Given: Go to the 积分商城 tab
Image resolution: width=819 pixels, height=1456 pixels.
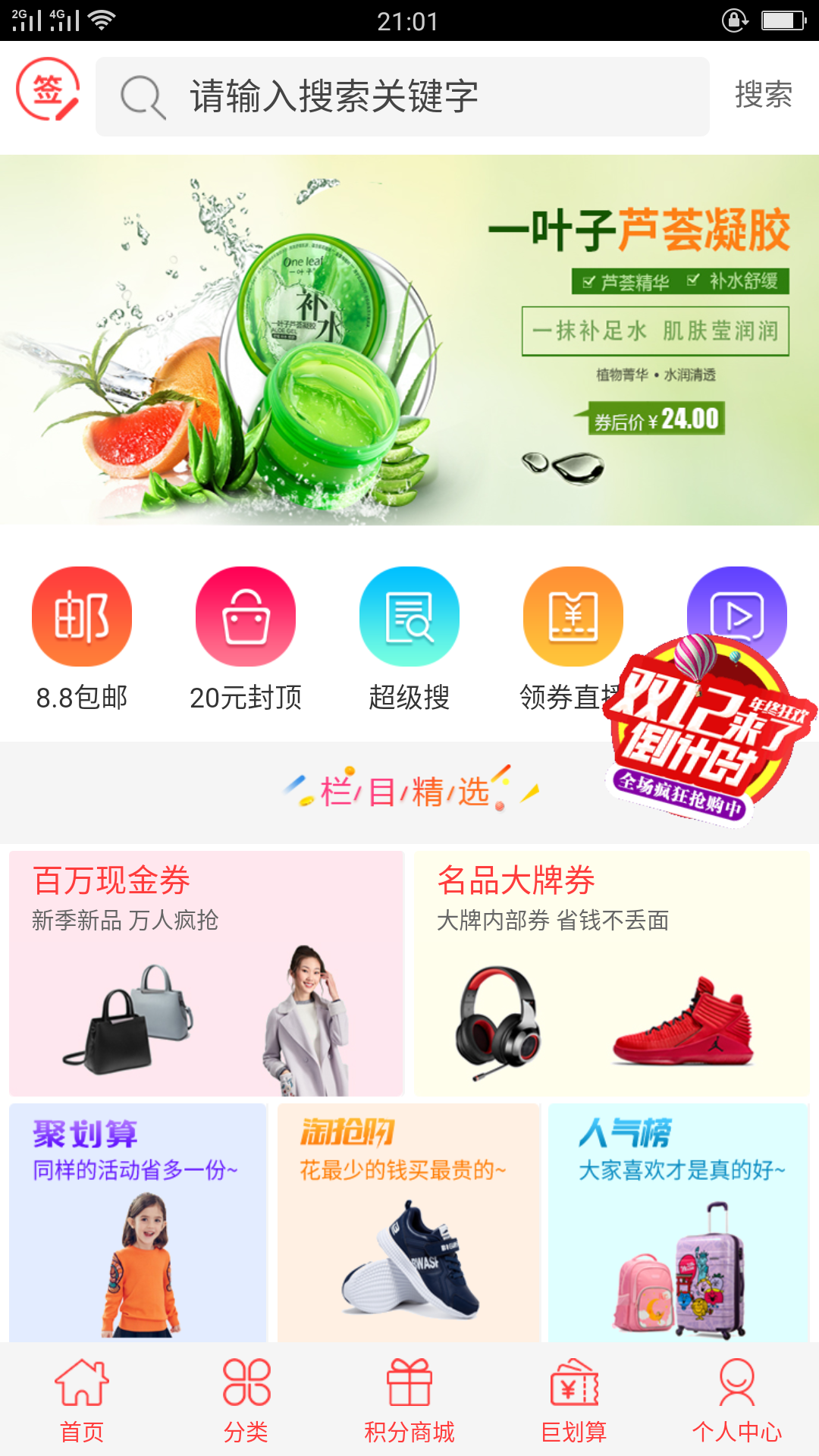Looking at the screenshot, I should tap(409, 1400).
